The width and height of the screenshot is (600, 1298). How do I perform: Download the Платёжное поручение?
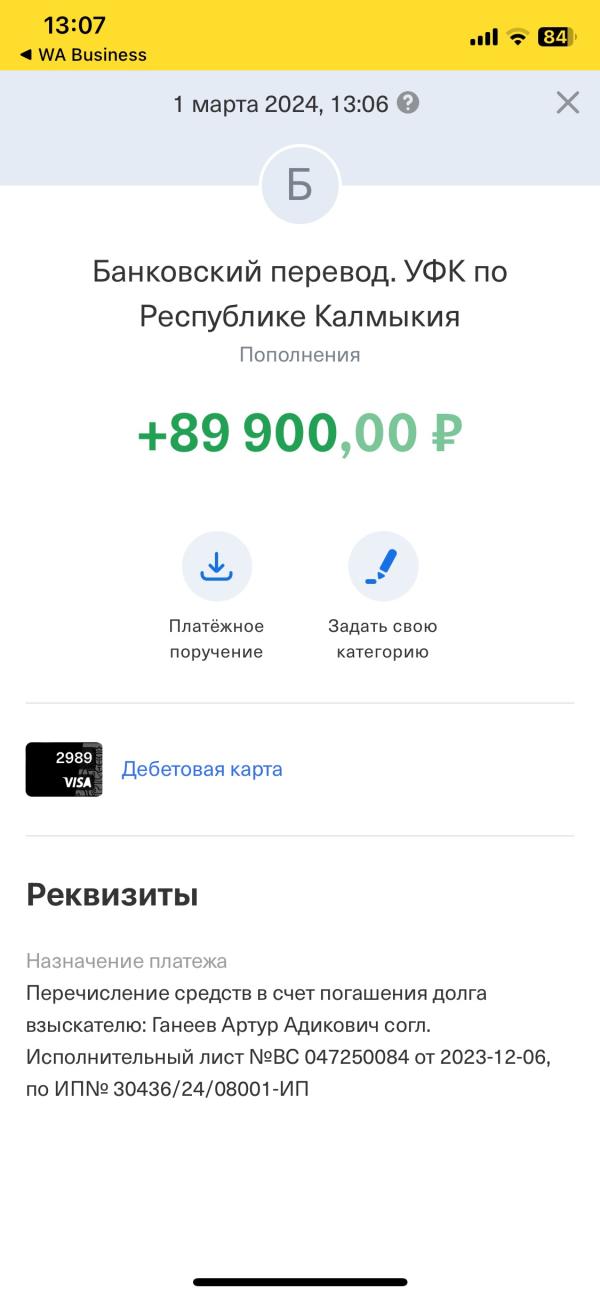217,567
